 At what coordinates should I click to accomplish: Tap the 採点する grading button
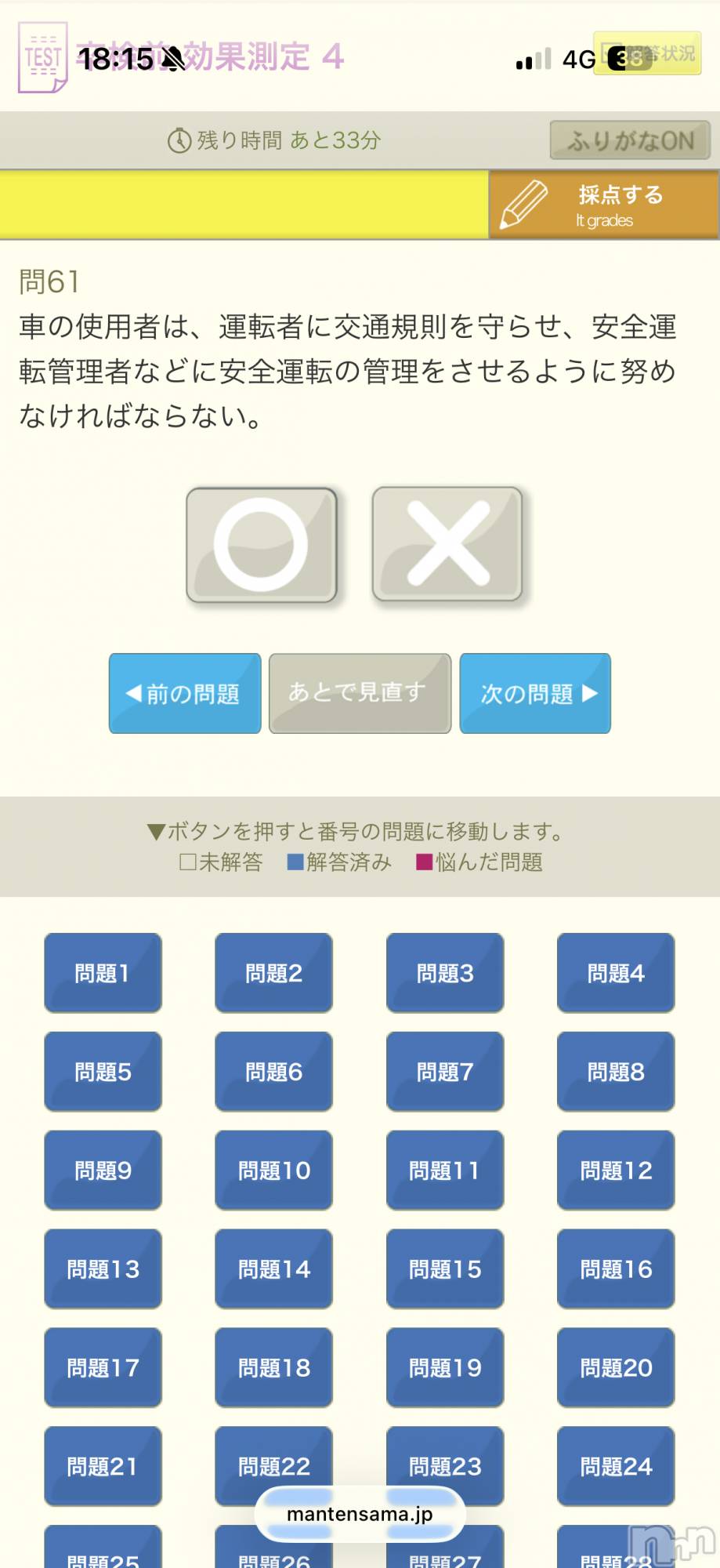(x=603, y=205)
